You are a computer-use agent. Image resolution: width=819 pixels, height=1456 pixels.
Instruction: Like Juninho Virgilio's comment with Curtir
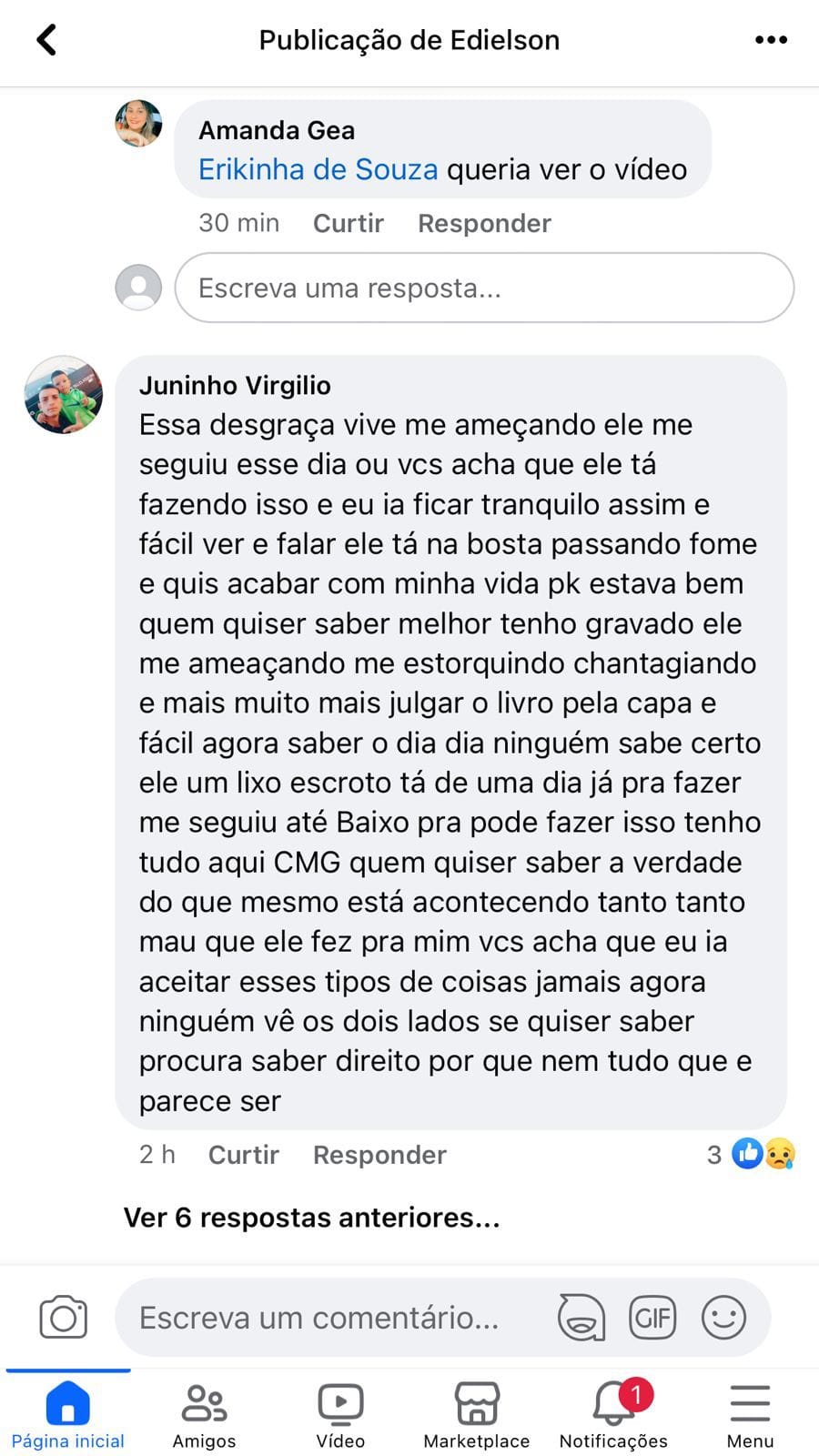tap(243, 1155)
